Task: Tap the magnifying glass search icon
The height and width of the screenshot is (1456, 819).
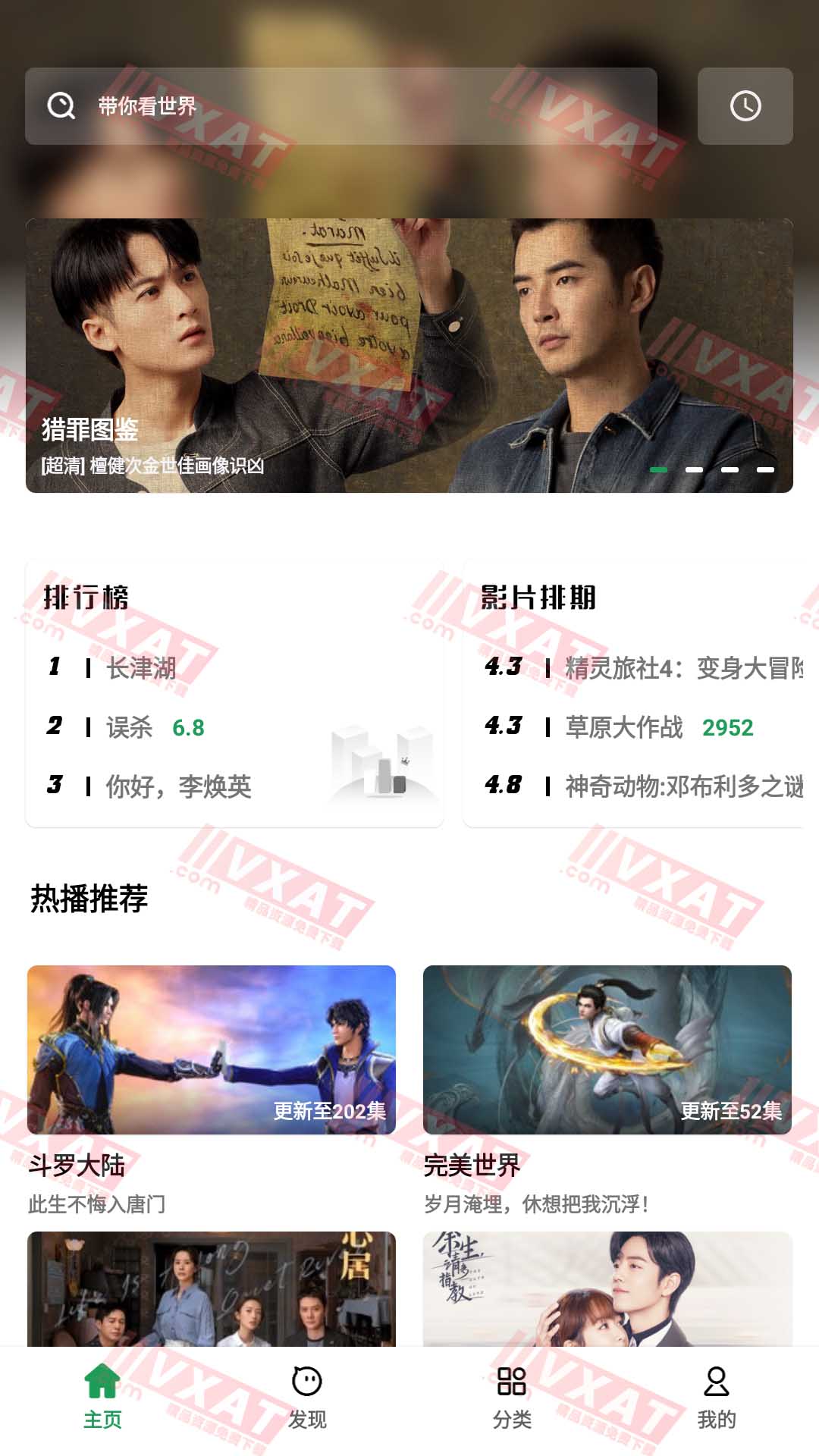Action: point(61,107)
